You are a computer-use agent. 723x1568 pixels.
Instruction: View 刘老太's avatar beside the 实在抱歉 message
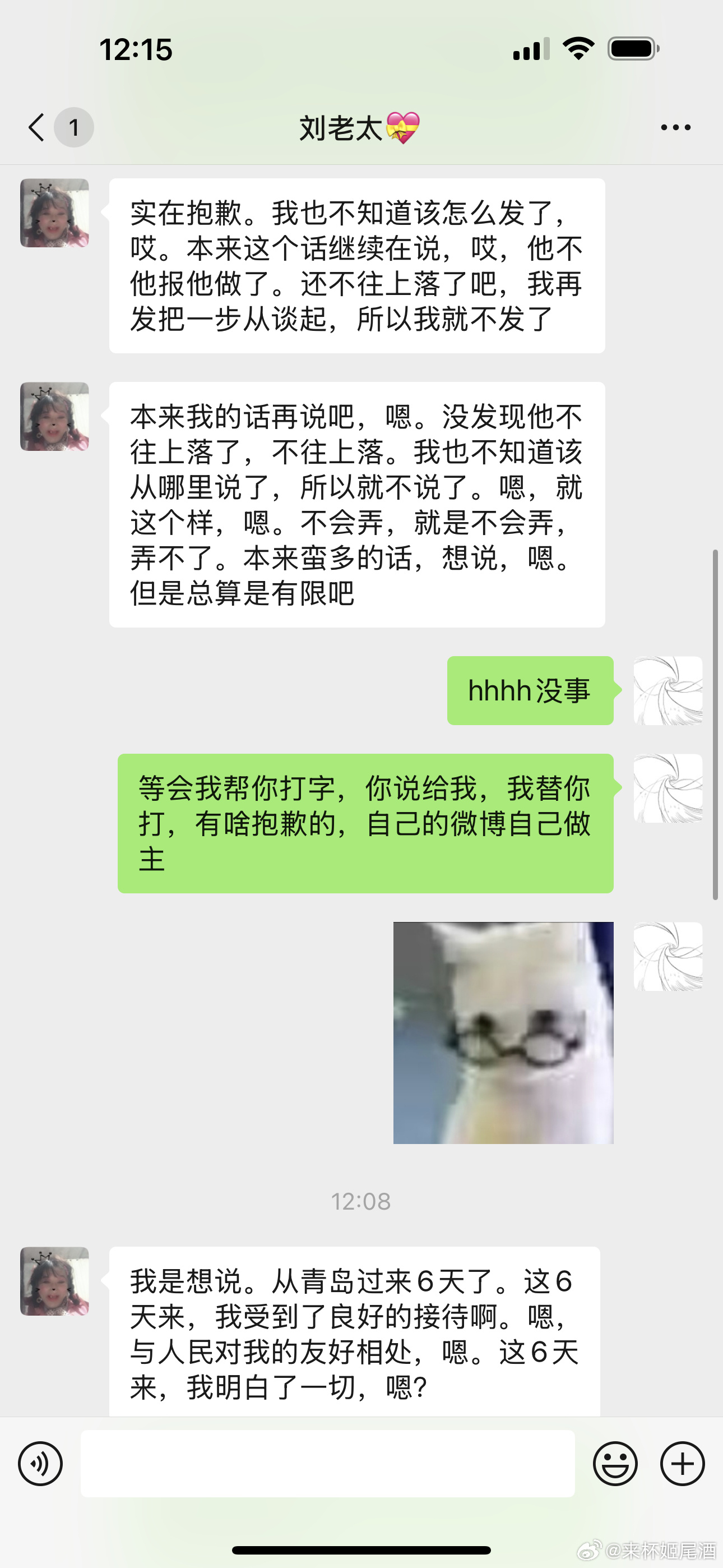click(x=55, y=213)
